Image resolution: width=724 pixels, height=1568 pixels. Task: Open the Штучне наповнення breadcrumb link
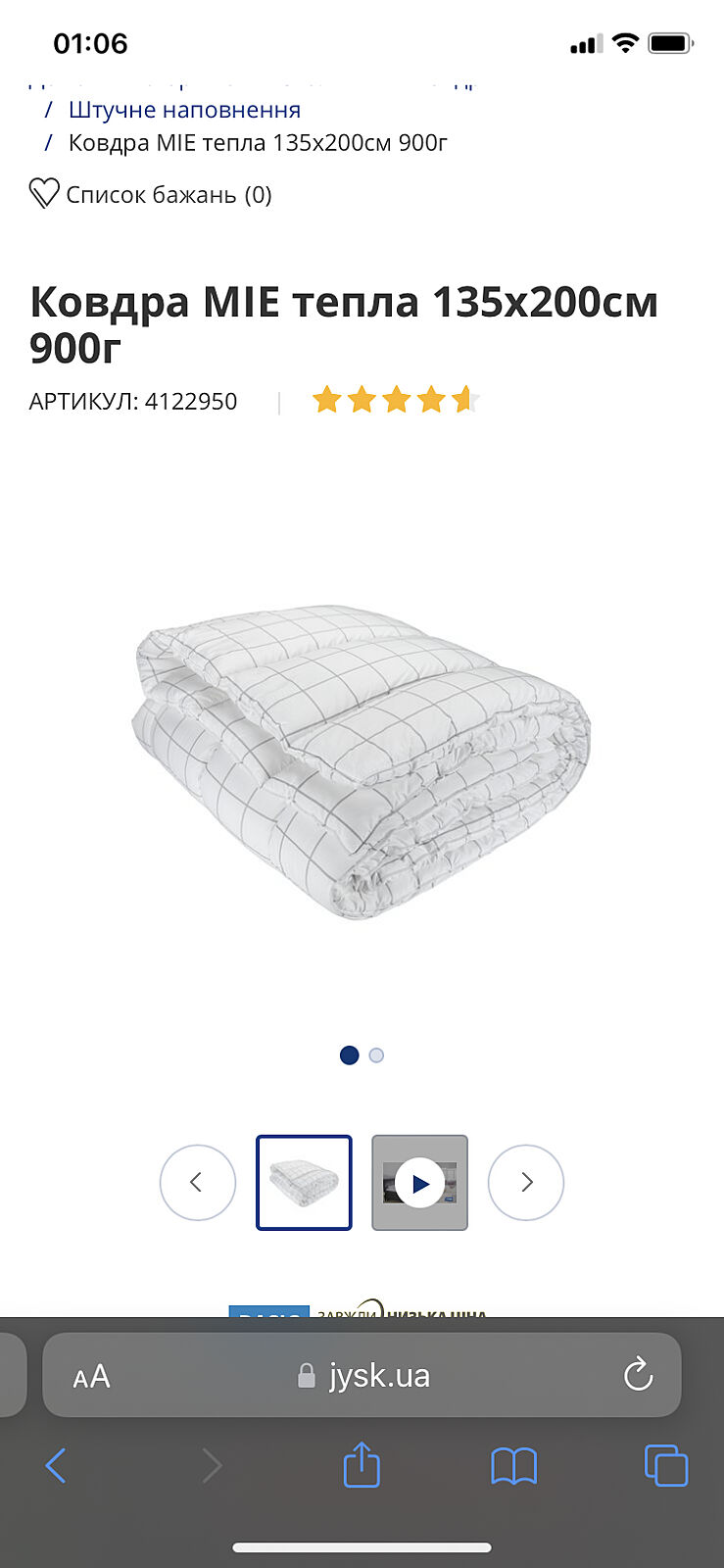click(184, 110)
